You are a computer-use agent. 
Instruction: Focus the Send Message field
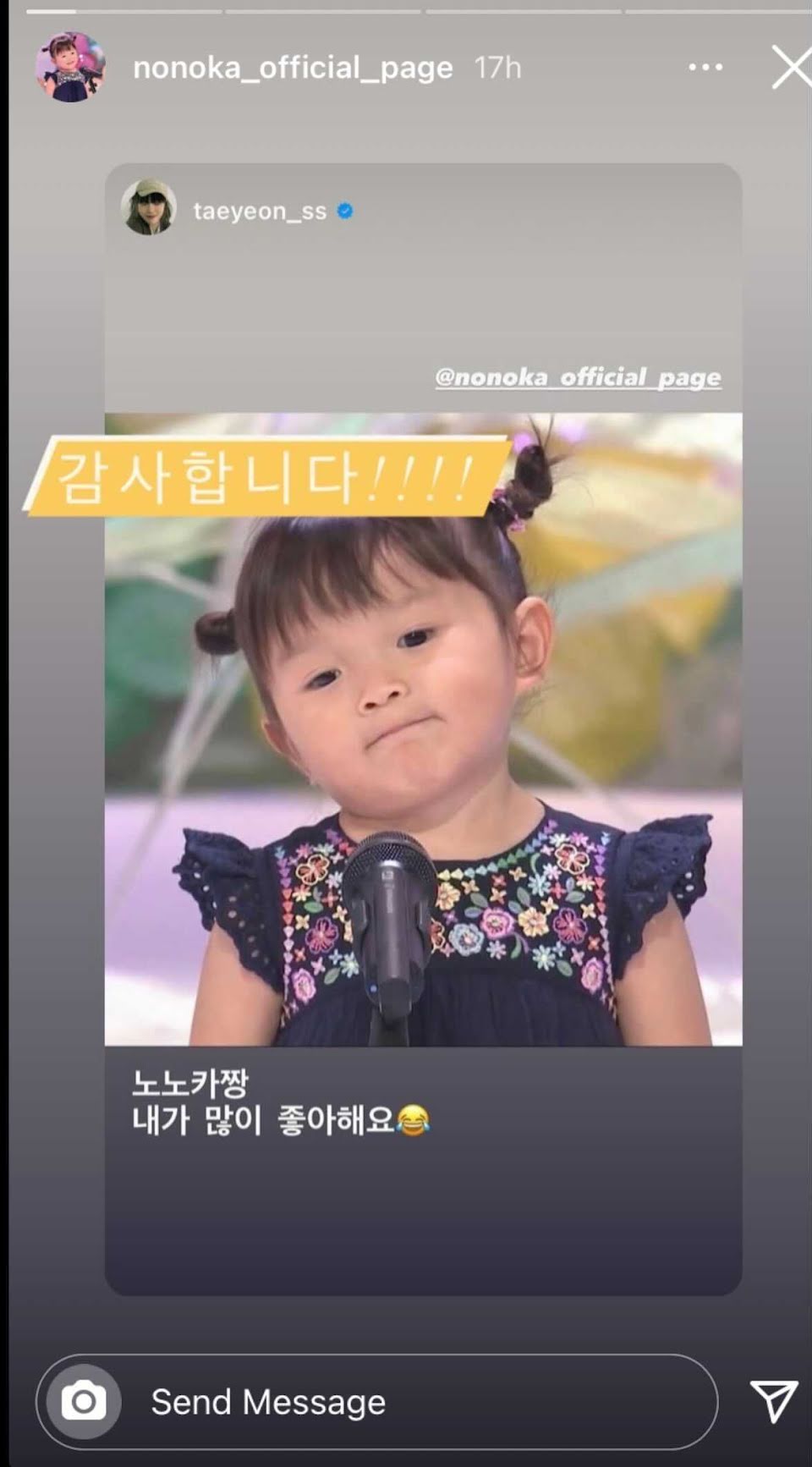click(x=406, y=1402)
